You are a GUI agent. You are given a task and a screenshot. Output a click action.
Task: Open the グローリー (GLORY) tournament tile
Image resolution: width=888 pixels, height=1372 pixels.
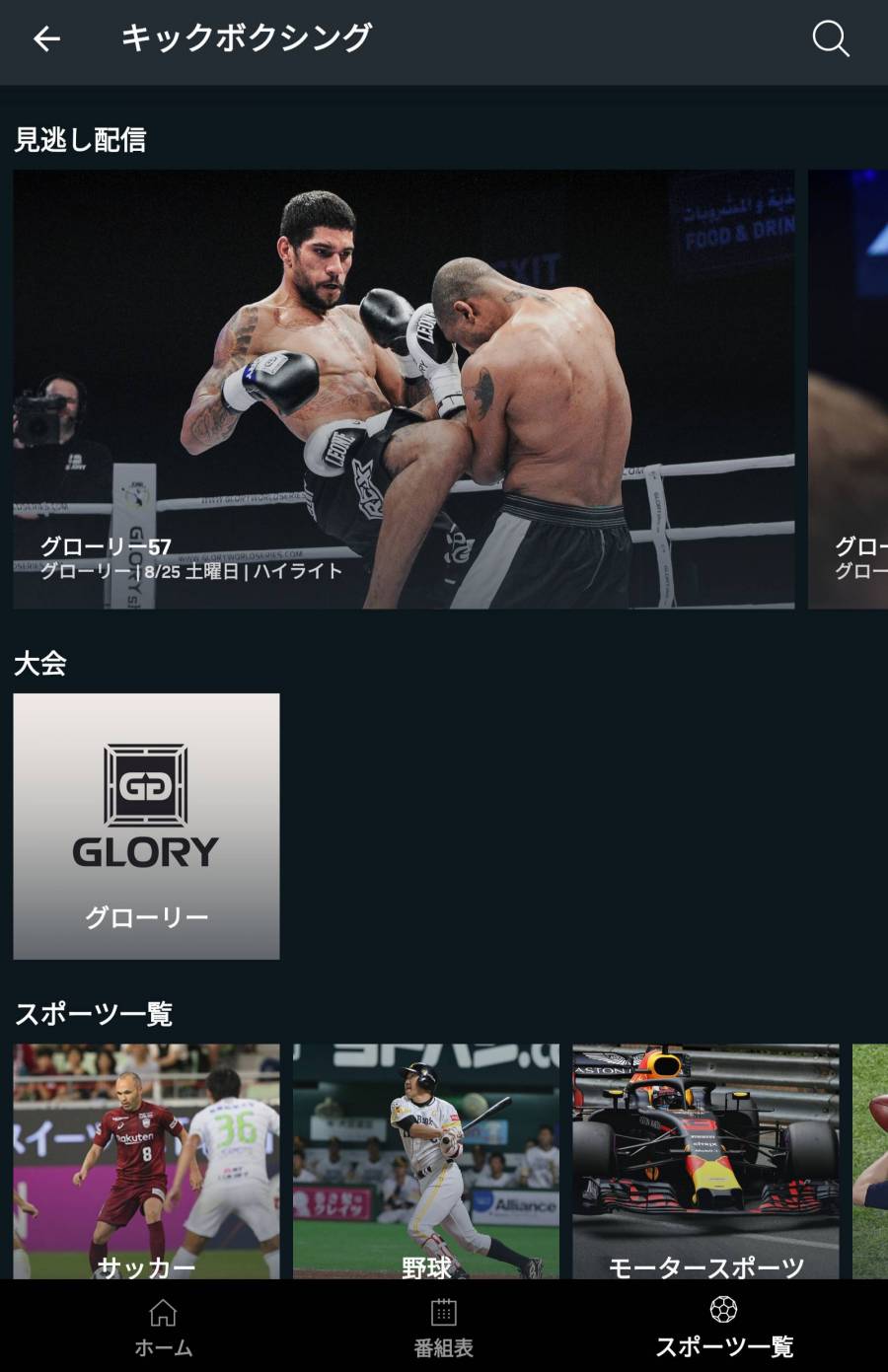click(146, 827)
